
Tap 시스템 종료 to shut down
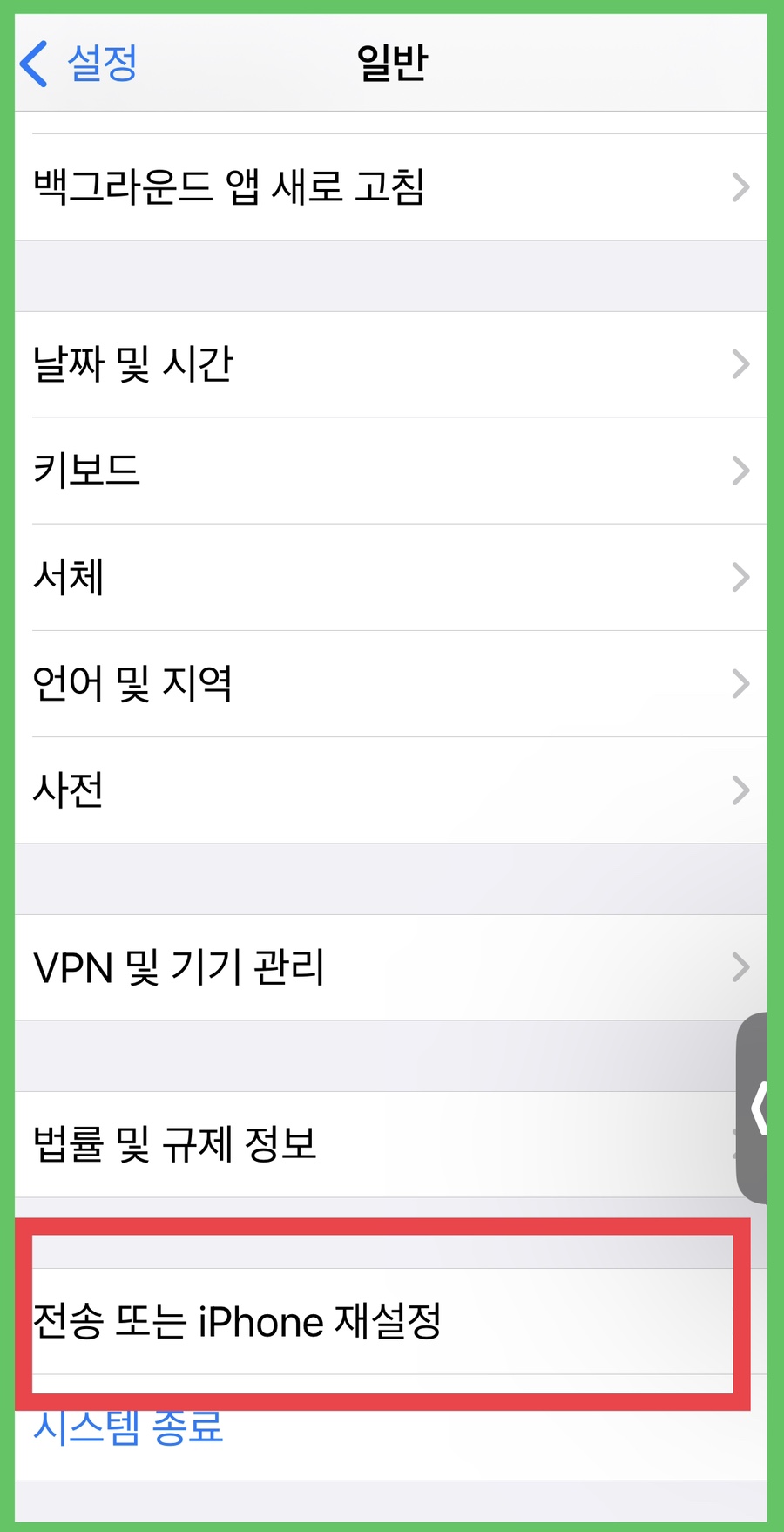click(128, 1427)
